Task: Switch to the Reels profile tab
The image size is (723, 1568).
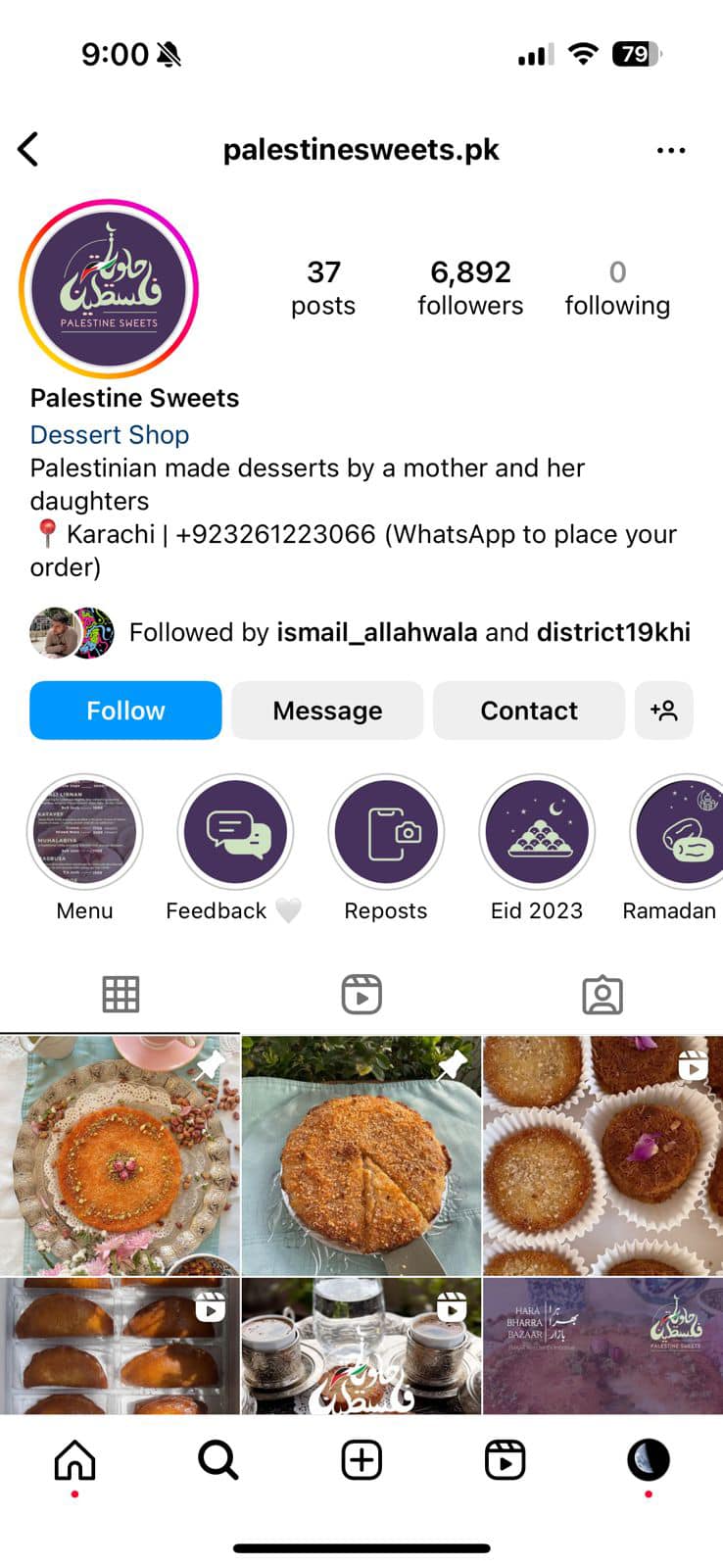Action: (361, 995)
